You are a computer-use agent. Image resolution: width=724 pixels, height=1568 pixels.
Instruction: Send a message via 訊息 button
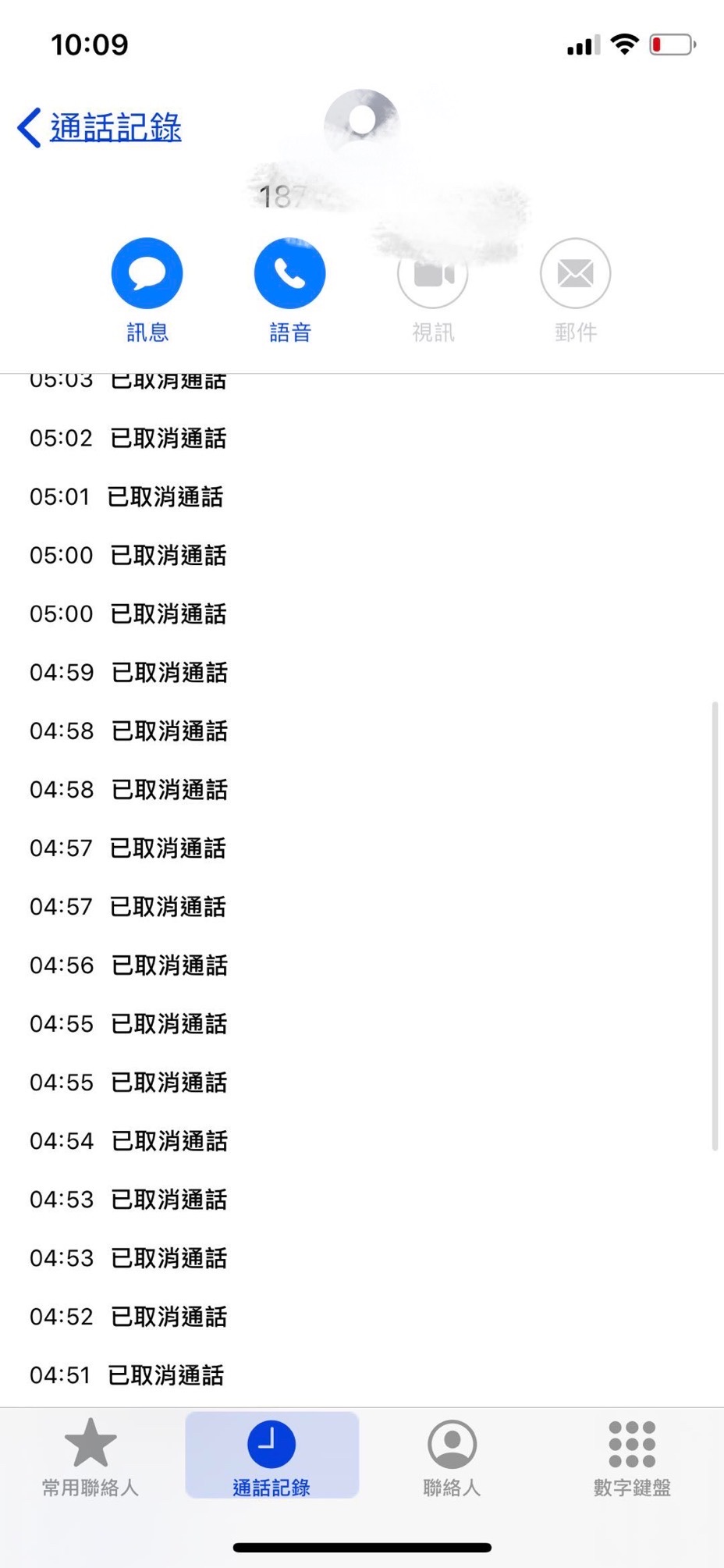click(147, 275)
